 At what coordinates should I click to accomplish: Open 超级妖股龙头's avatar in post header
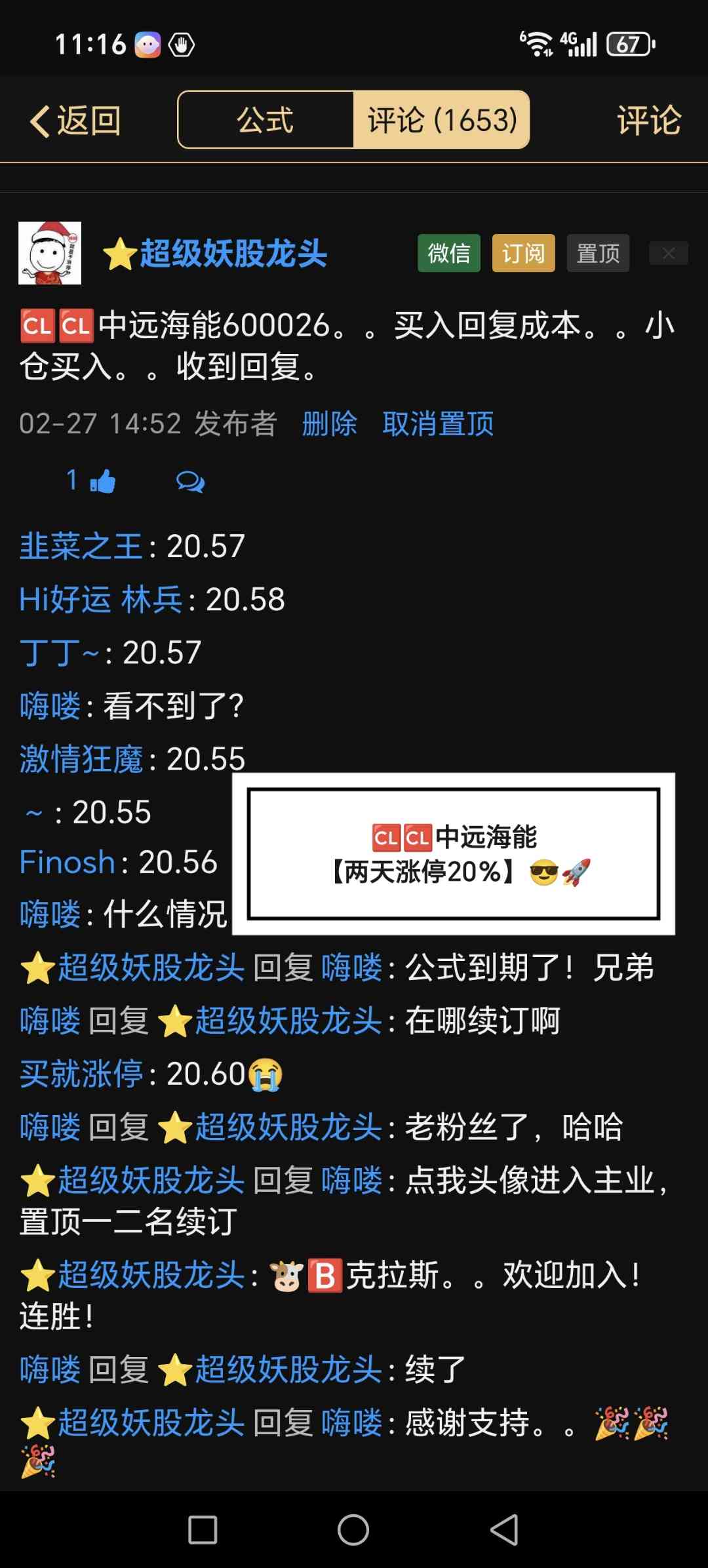click(x=50, y=253)
